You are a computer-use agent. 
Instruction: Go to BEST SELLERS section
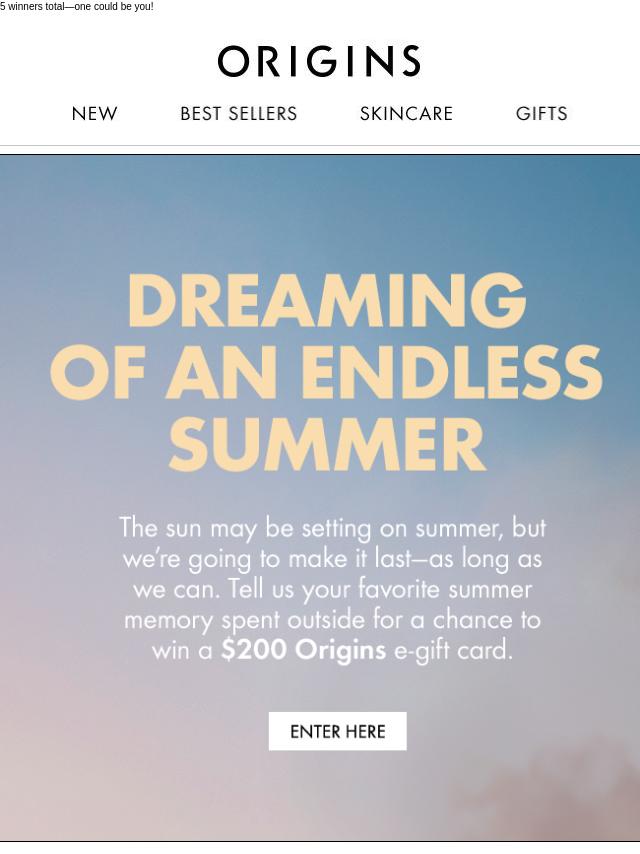238,114
